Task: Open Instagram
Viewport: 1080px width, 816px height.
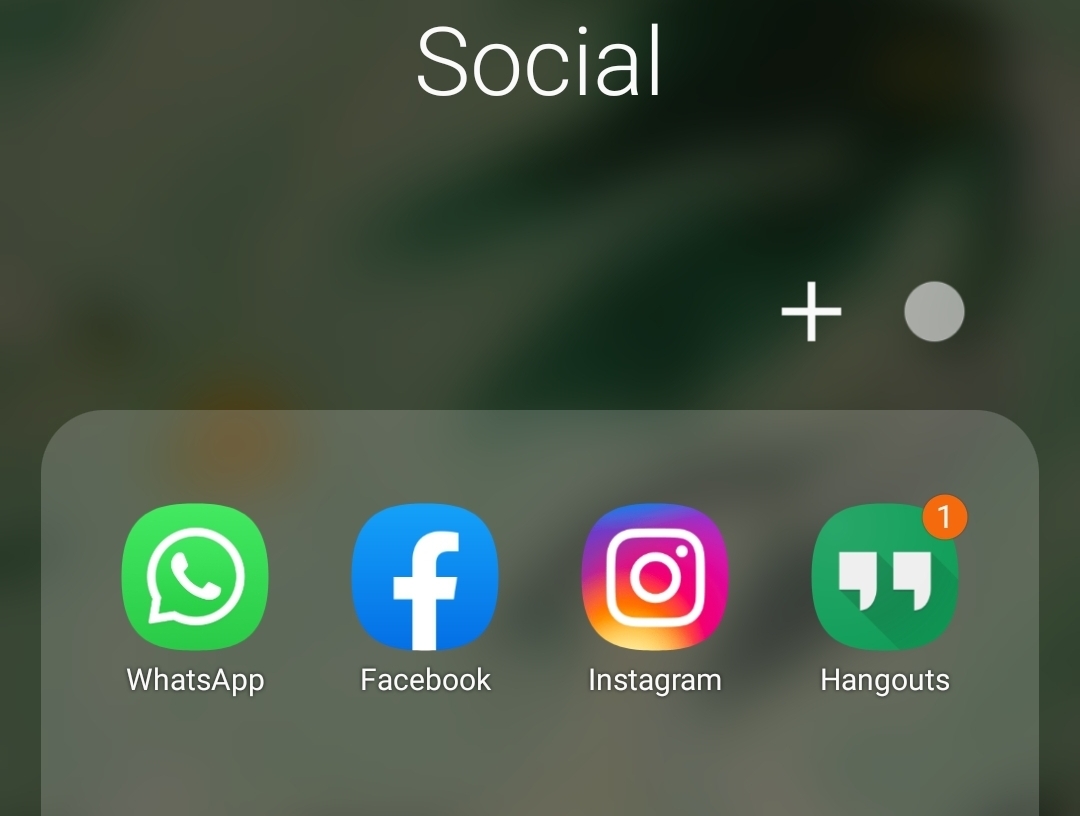Action: 655,577
